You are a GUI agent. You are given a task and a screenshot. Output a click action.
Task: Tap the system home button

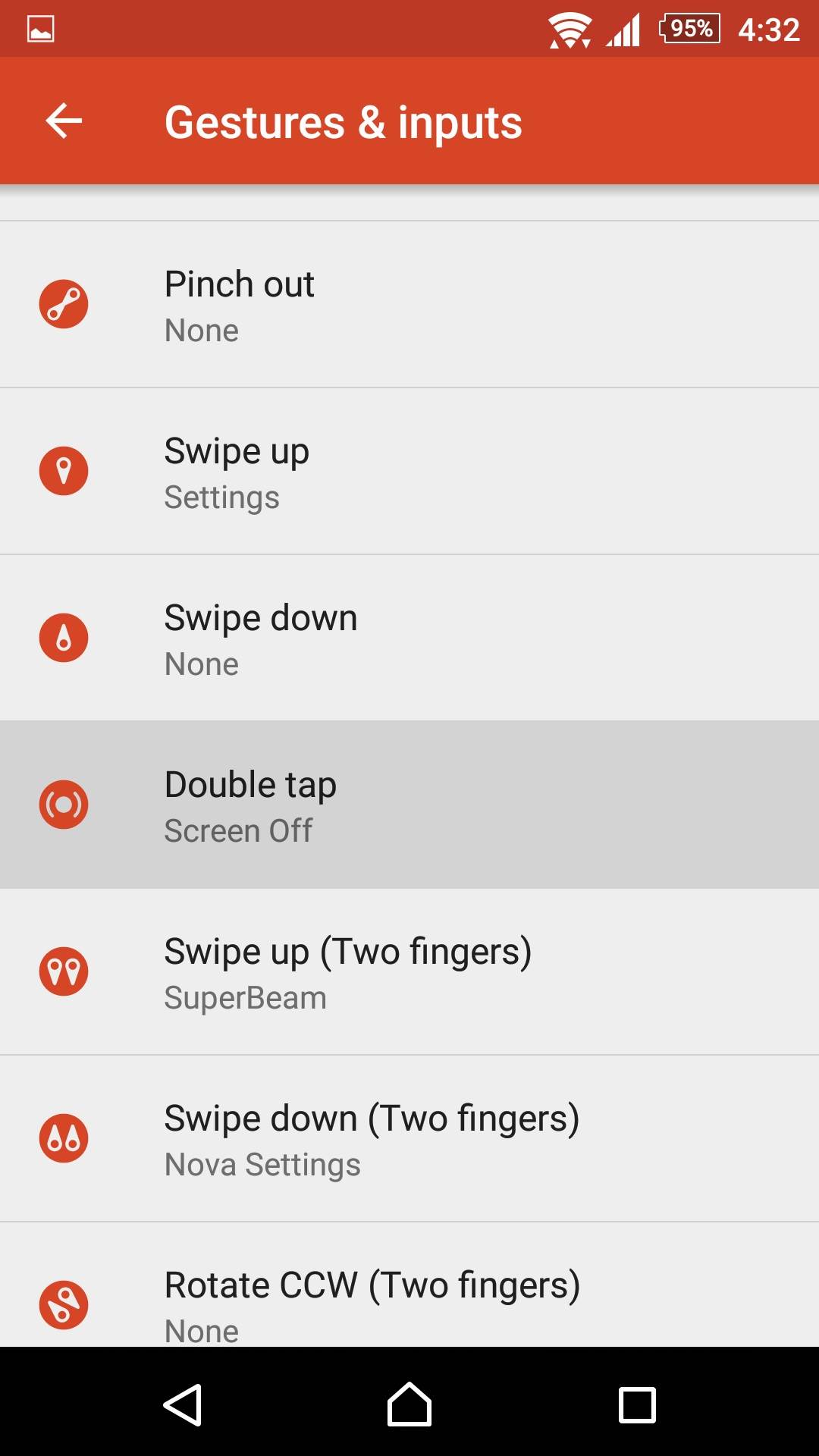point(409,1404)
